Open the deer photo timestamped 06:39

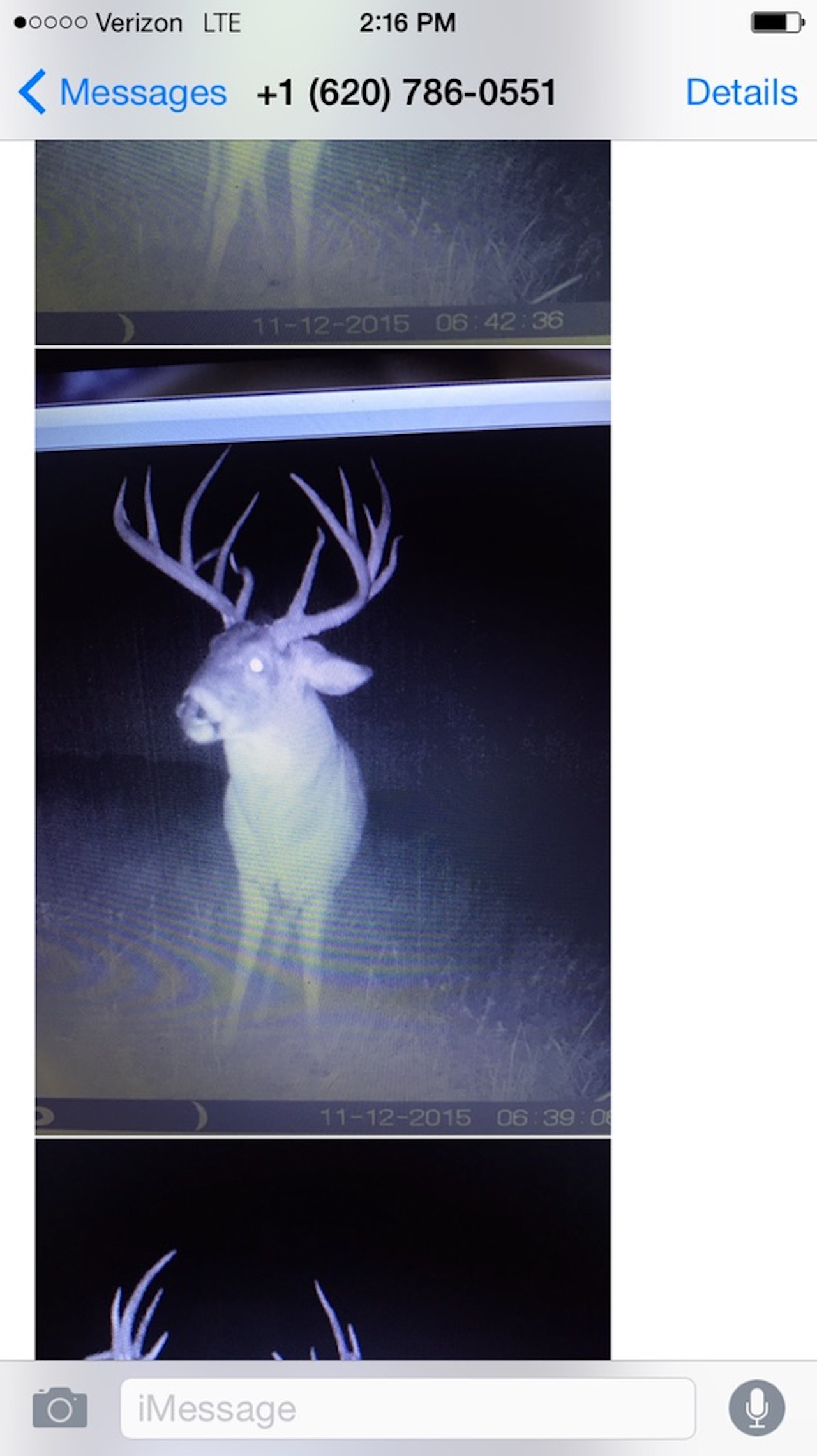pyautogui.click(x=322, y=741)
